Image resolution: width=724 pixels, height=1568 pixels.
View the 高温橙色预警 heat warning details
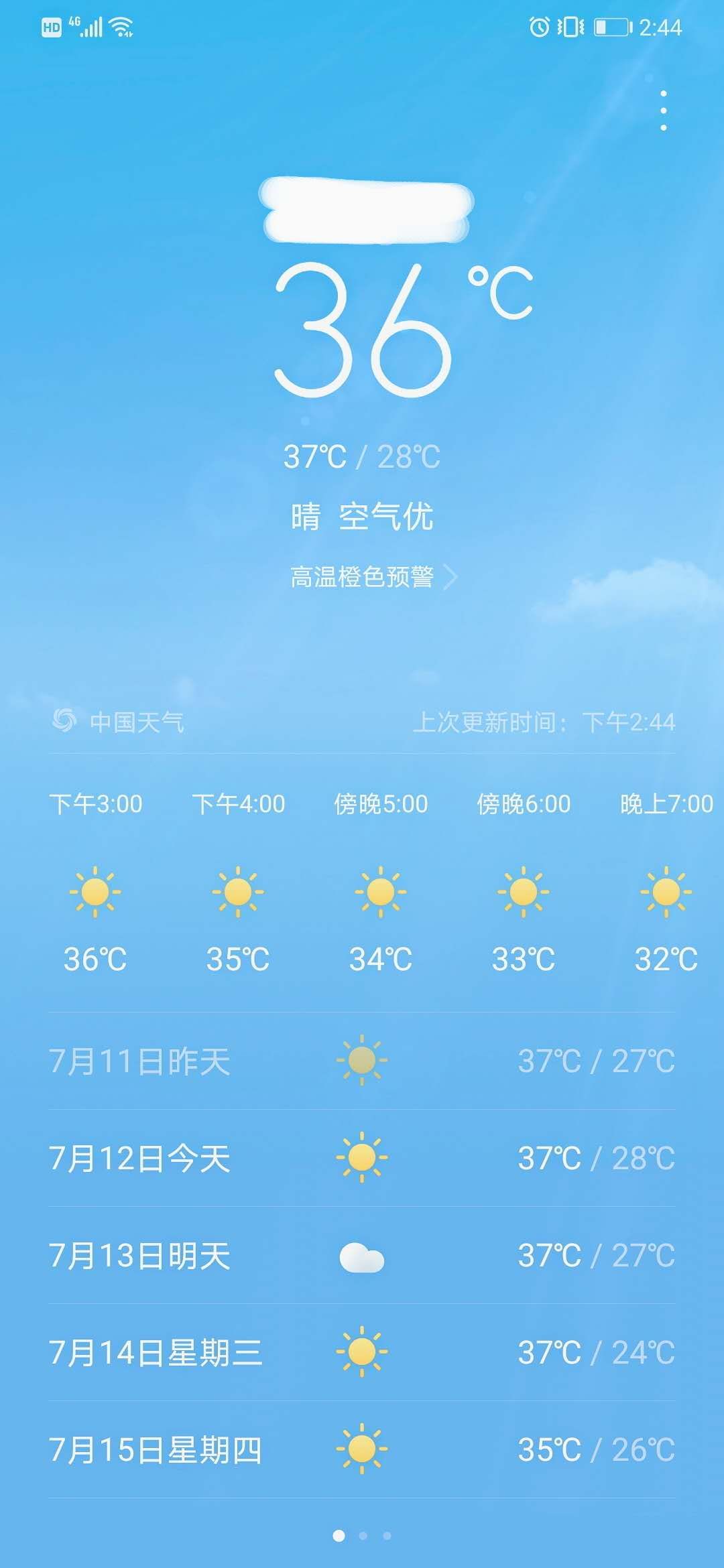click(x=373, y=577)
